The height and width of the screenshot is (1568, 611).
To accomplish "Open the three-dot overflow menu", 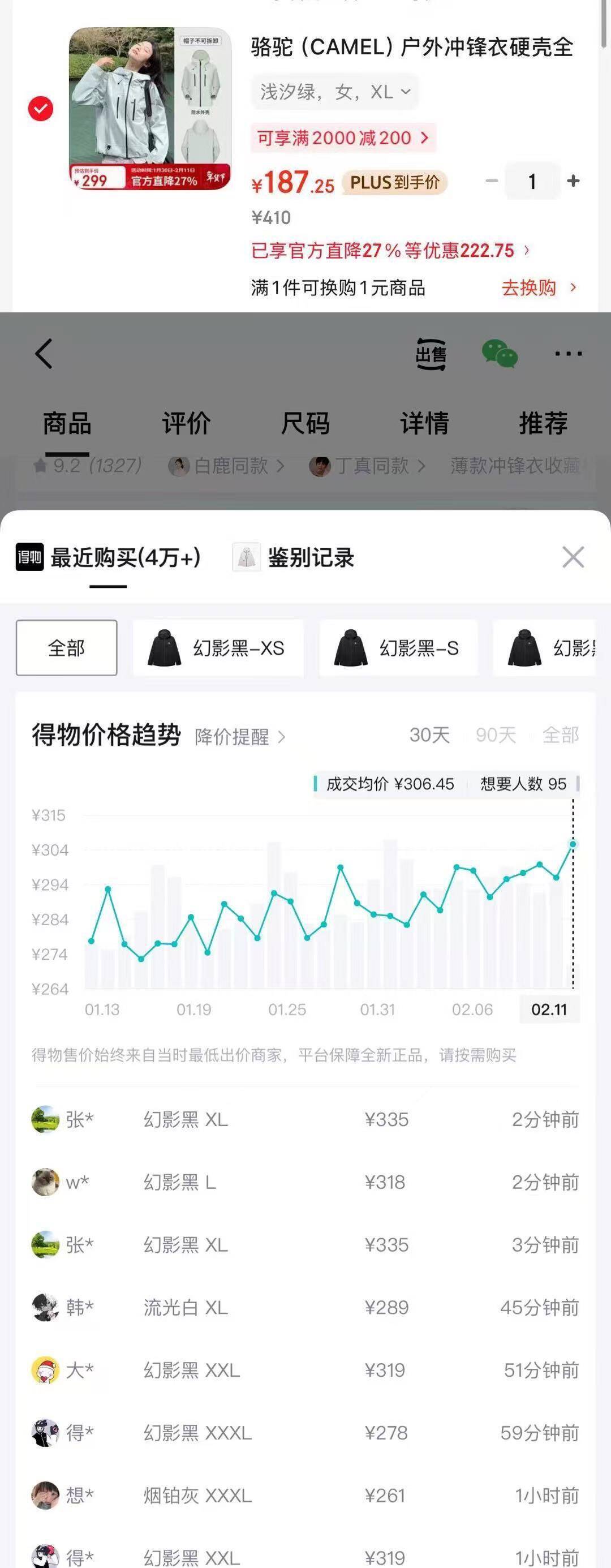I will point(569,354).
